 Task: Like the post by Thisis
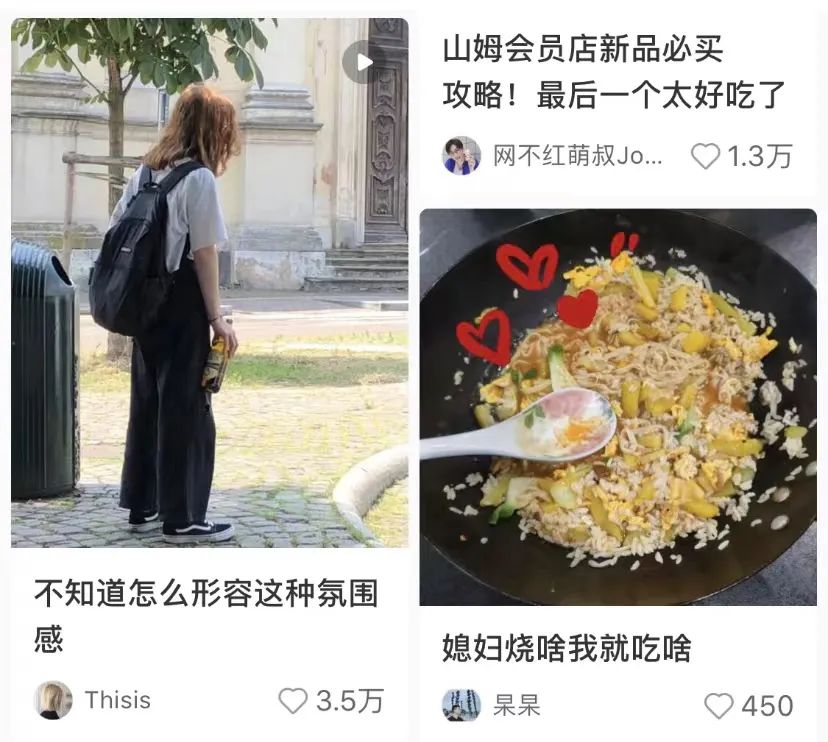(x=293, y=701)
